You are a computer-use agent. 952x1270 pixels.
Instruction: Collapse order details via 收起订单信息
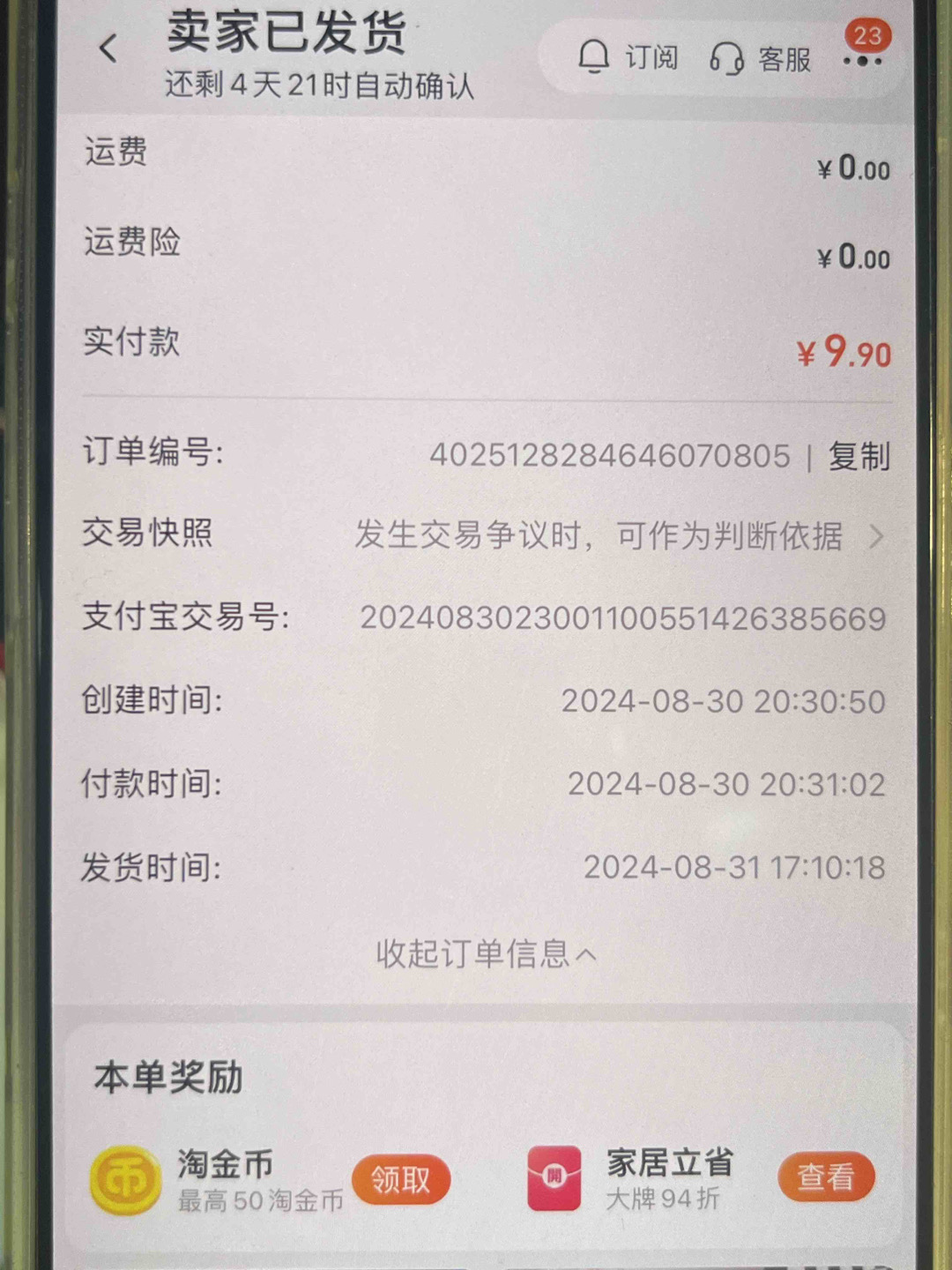pyautogui.click(x=486, y=953)
